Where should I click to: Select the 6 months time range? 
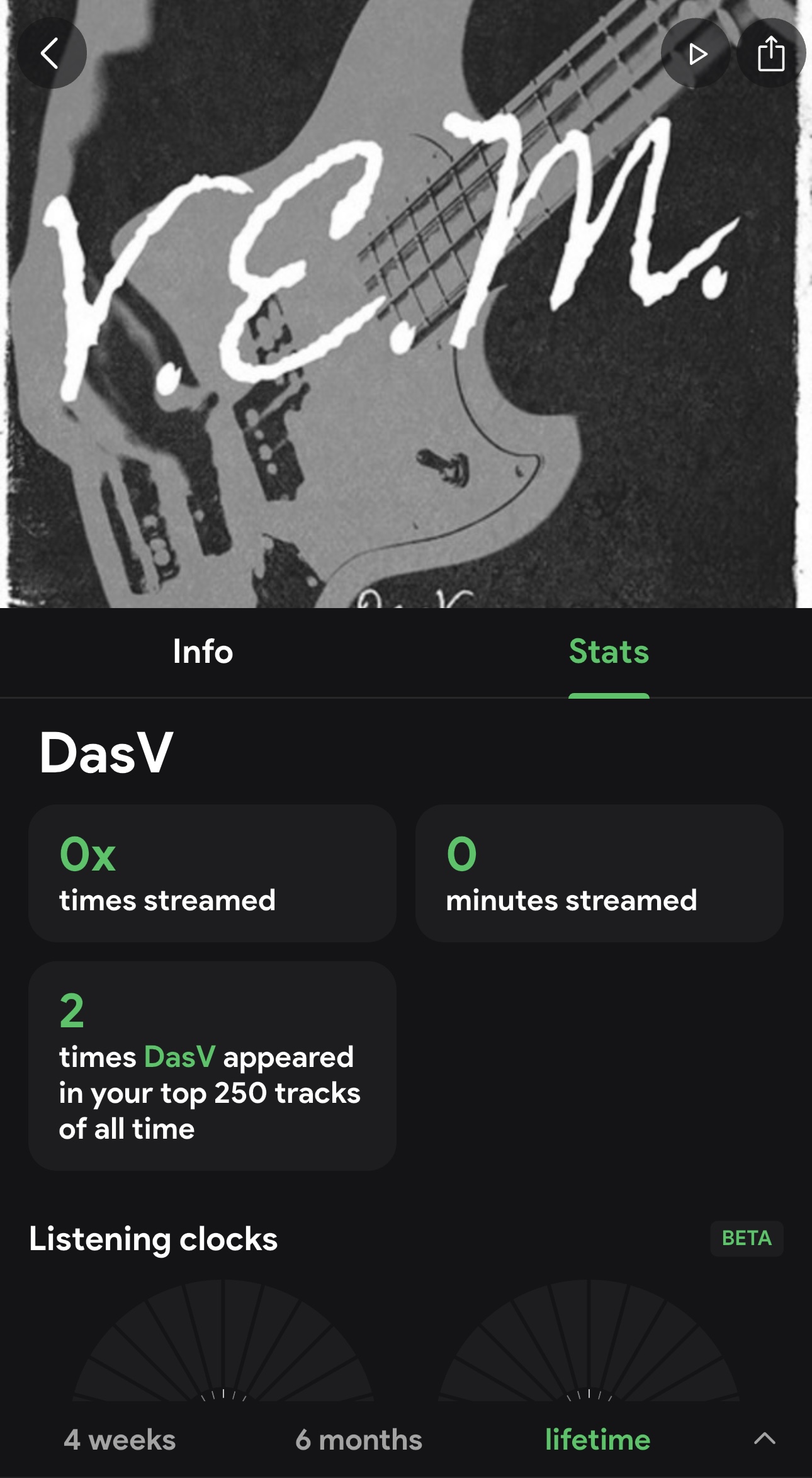[359, 1440]
